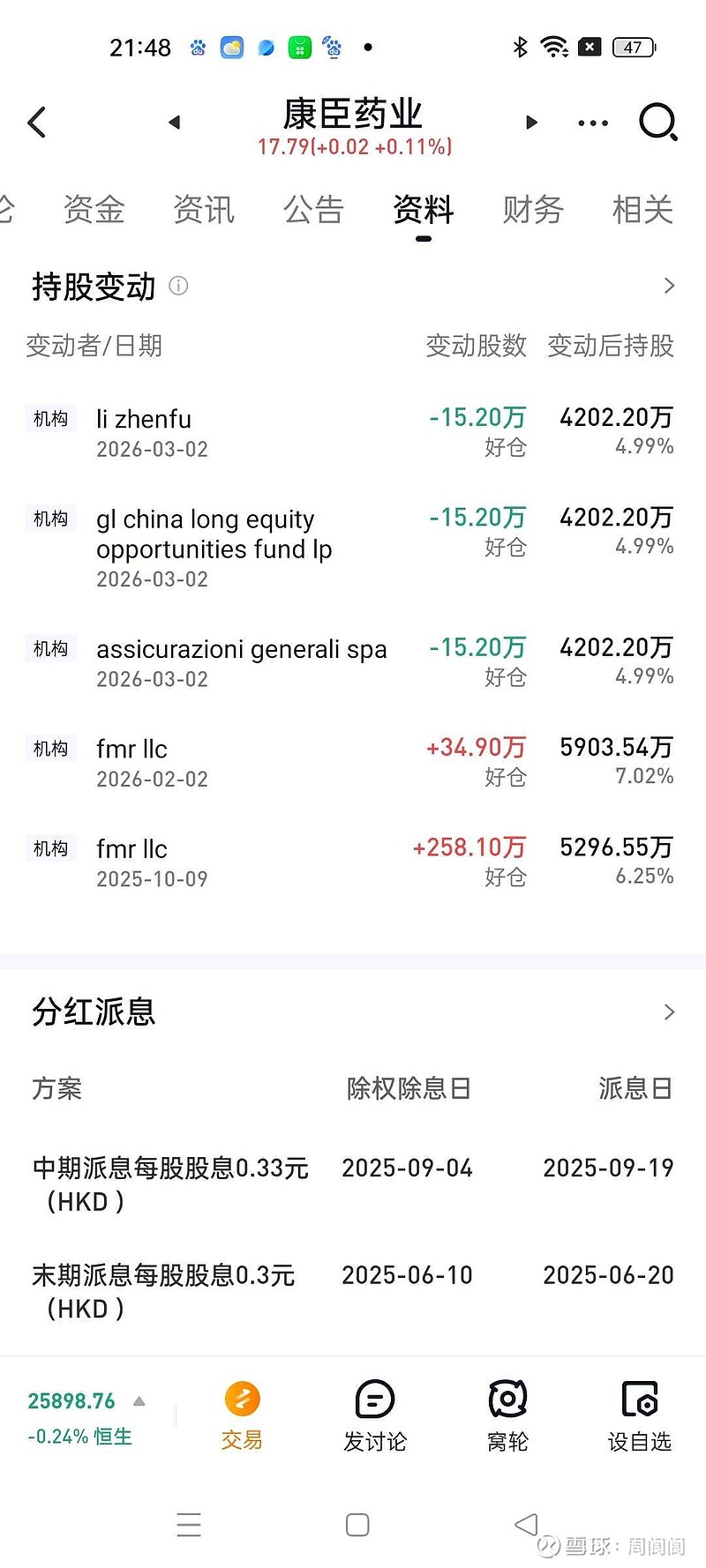
Task: Select the 资料 tab
Action: 424,210
